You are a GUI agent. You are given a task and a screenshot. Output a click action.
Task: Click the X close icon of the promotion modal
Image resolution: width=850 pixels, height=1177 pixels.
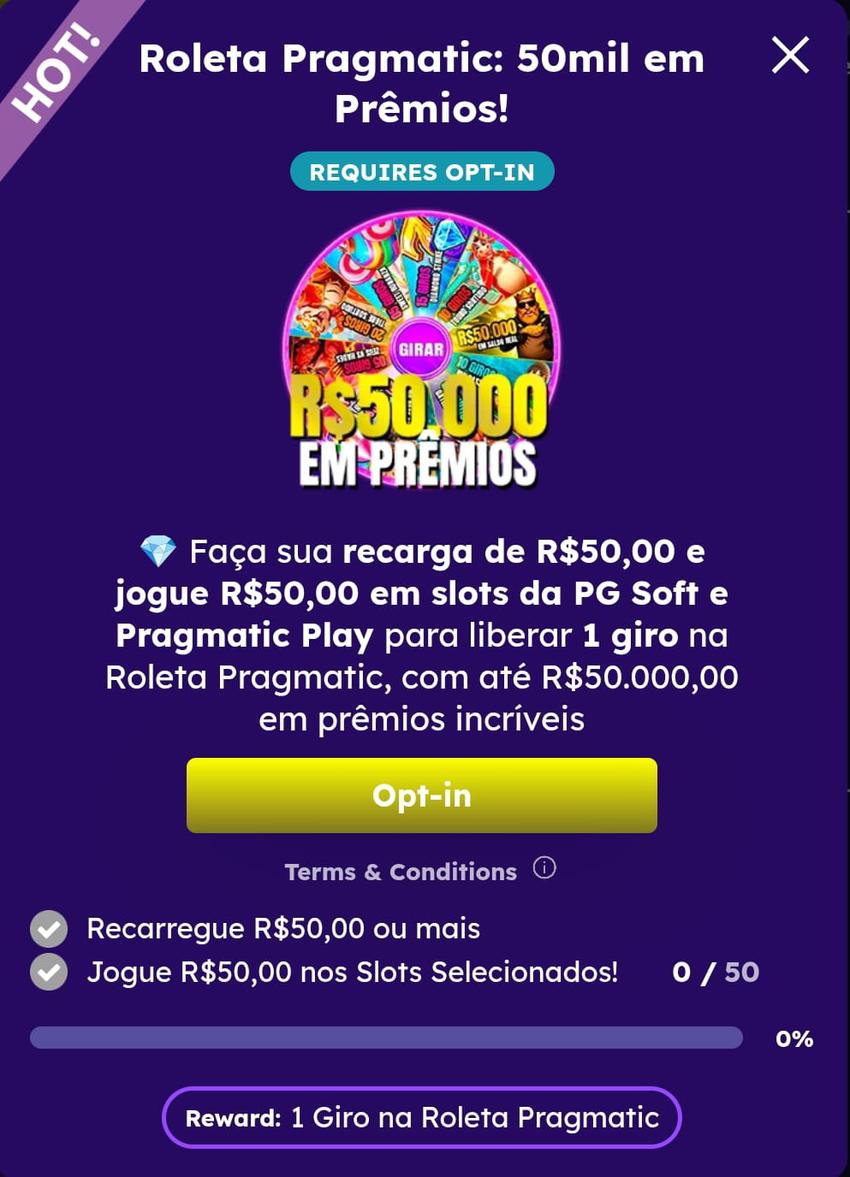[x=790, y=56]
